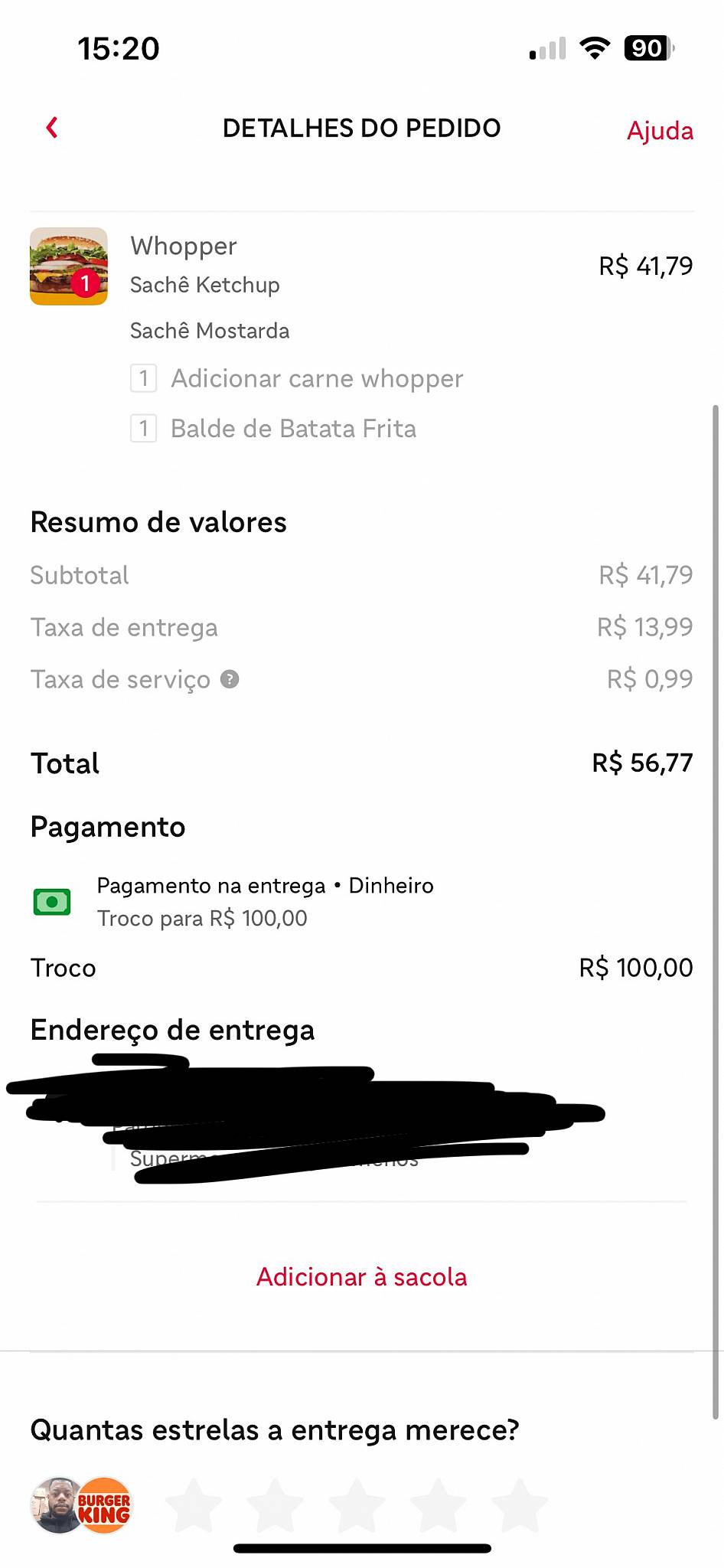Open the delivery person's avatar
Viewport: 724px width, 1568px height.
(x=54, y=1504)
